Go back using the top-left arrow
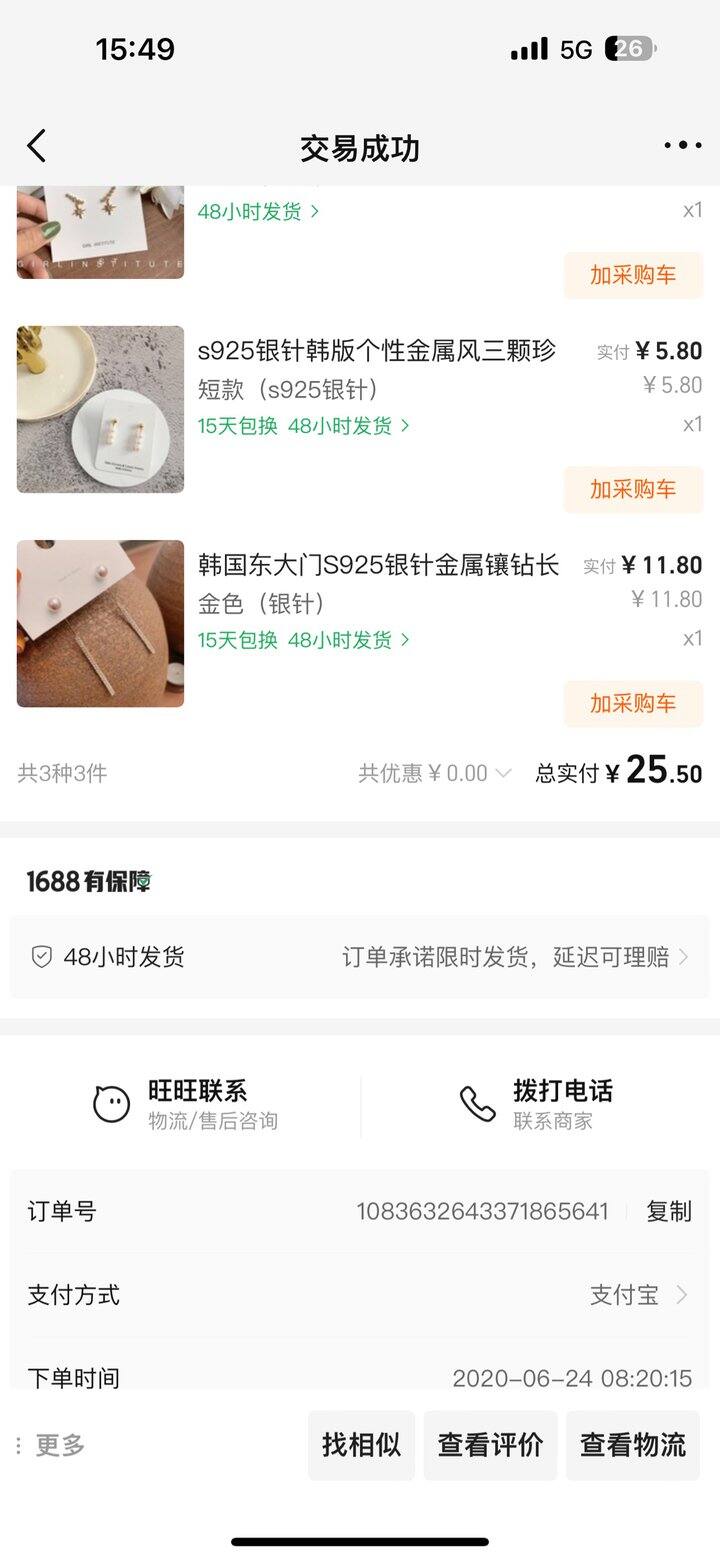The image size is (720, 1560). (x=37, y=147)
